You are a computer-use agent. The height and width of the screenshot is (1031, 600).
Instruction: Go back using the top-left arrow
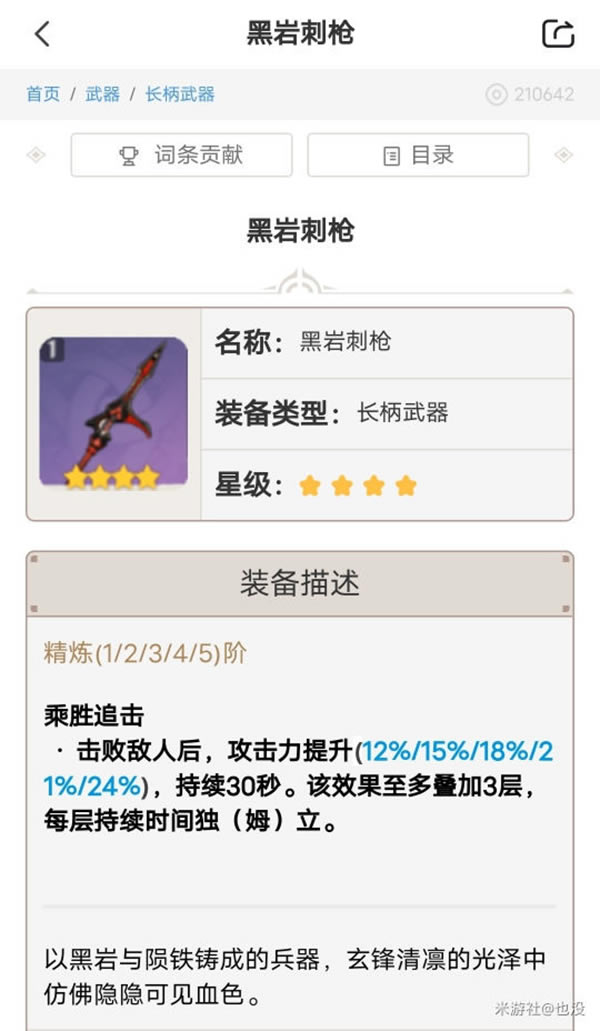click(41, 33)
